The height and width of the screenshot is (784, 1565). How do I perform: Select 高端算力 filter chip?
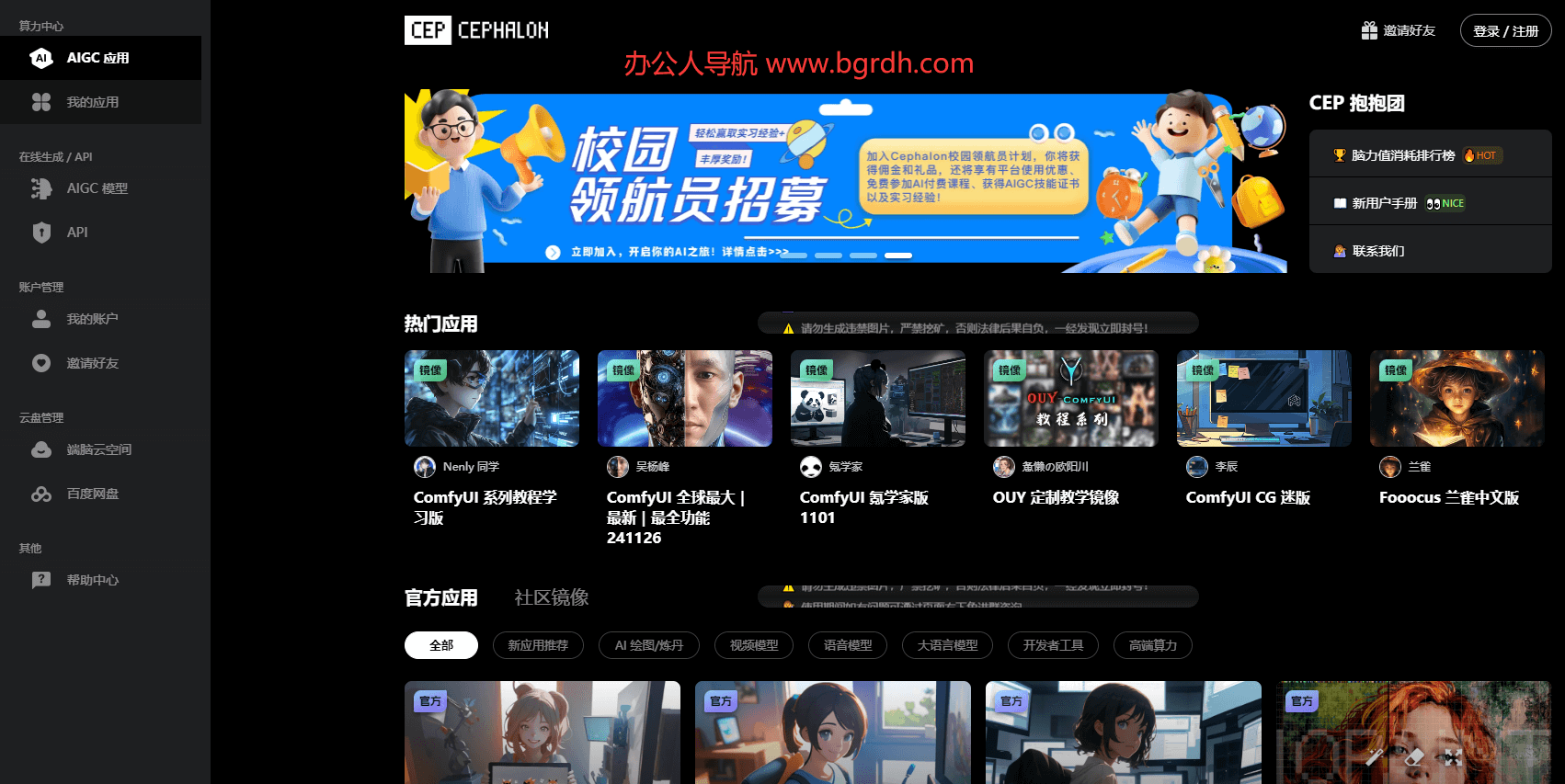click(1152, 645)
